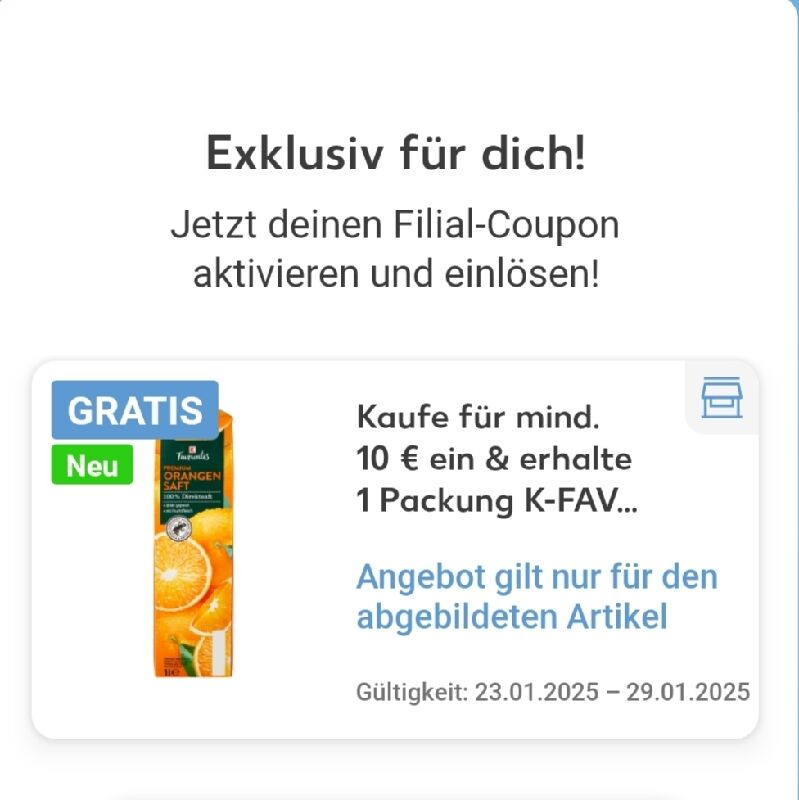Open the free orange juice coupon card

[395, 550]
